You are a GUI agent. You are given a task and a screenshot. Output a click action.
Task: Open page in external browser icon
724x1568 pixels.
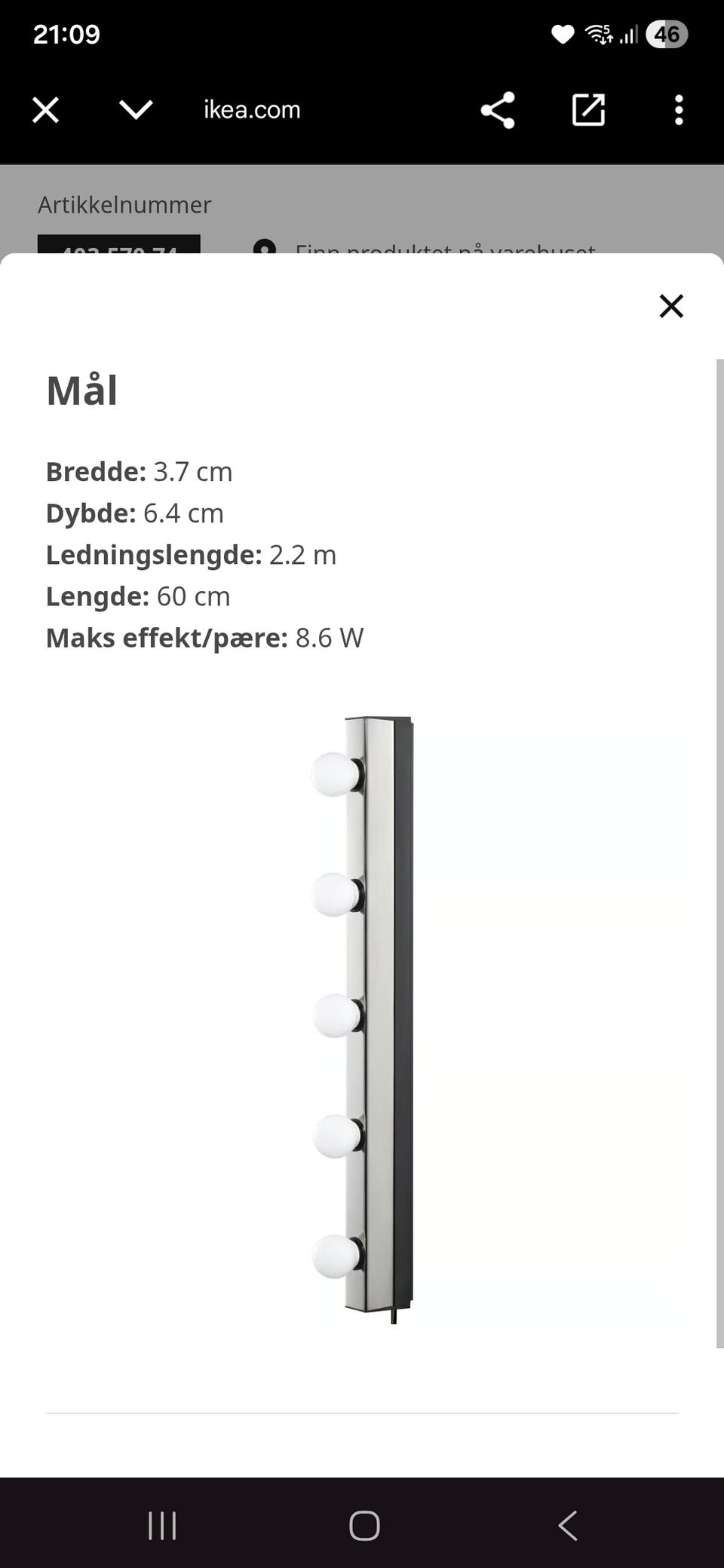tap(587, 111)
